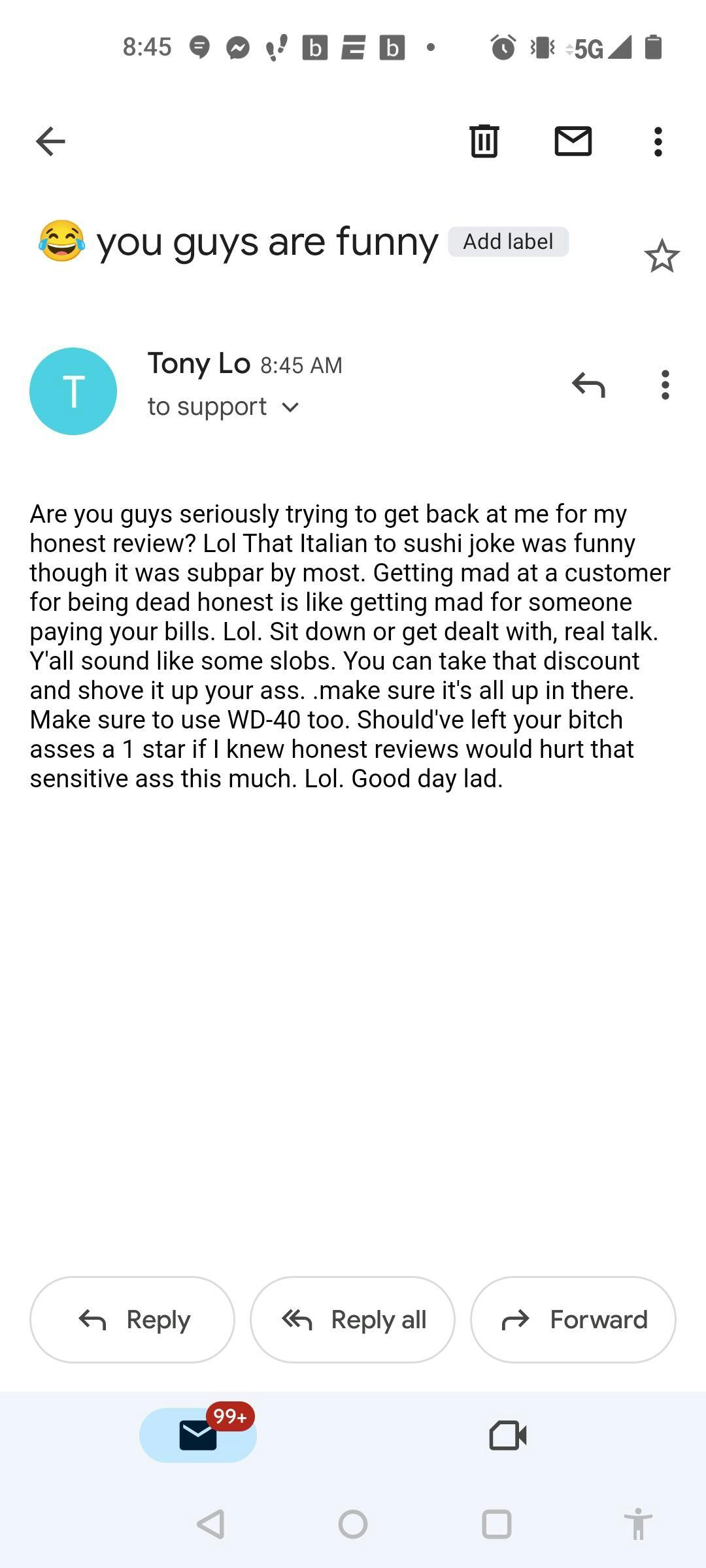Image resolution: width=706 pixels, height=1568 pixels.
Task: Star this email
Action: pos(662,255)
